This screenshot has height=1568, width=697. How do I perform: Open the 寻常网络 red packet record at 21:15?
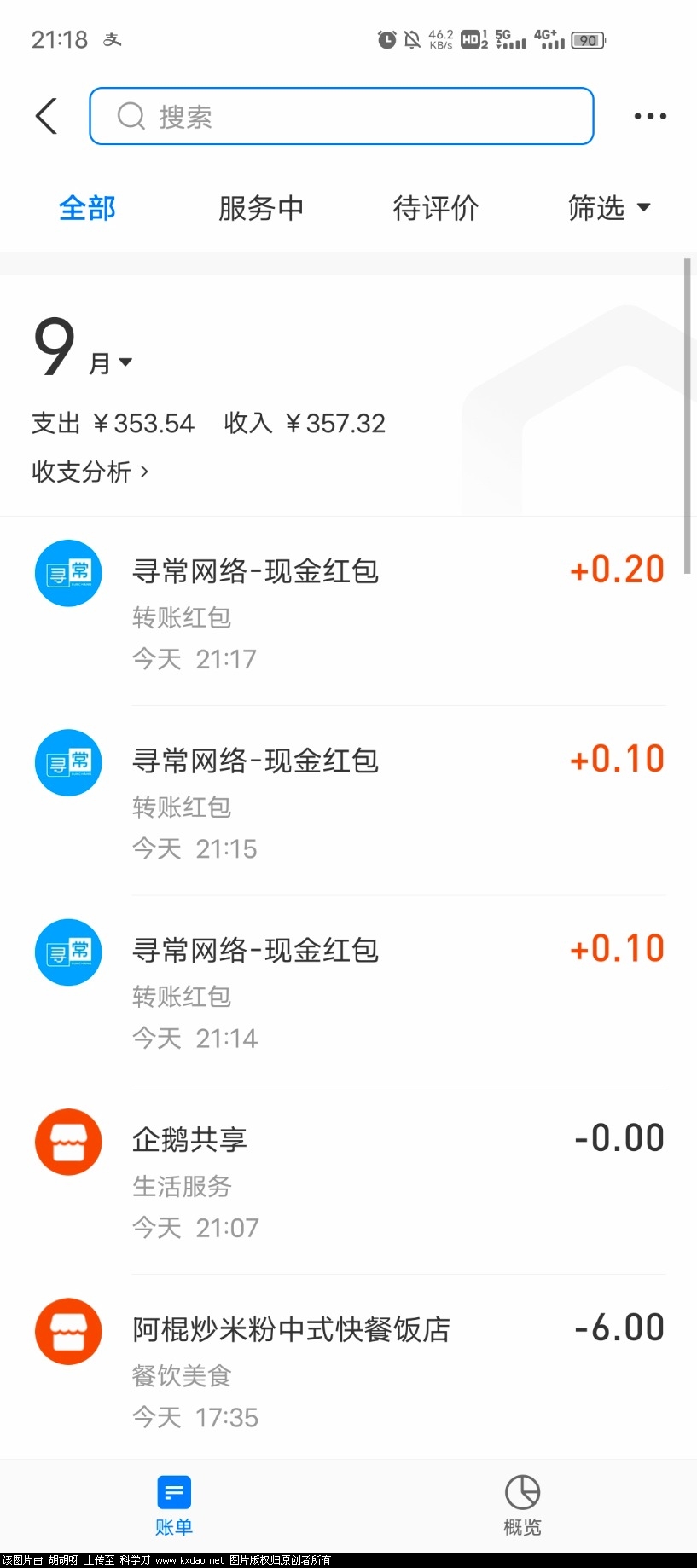[x=350, y=801]
